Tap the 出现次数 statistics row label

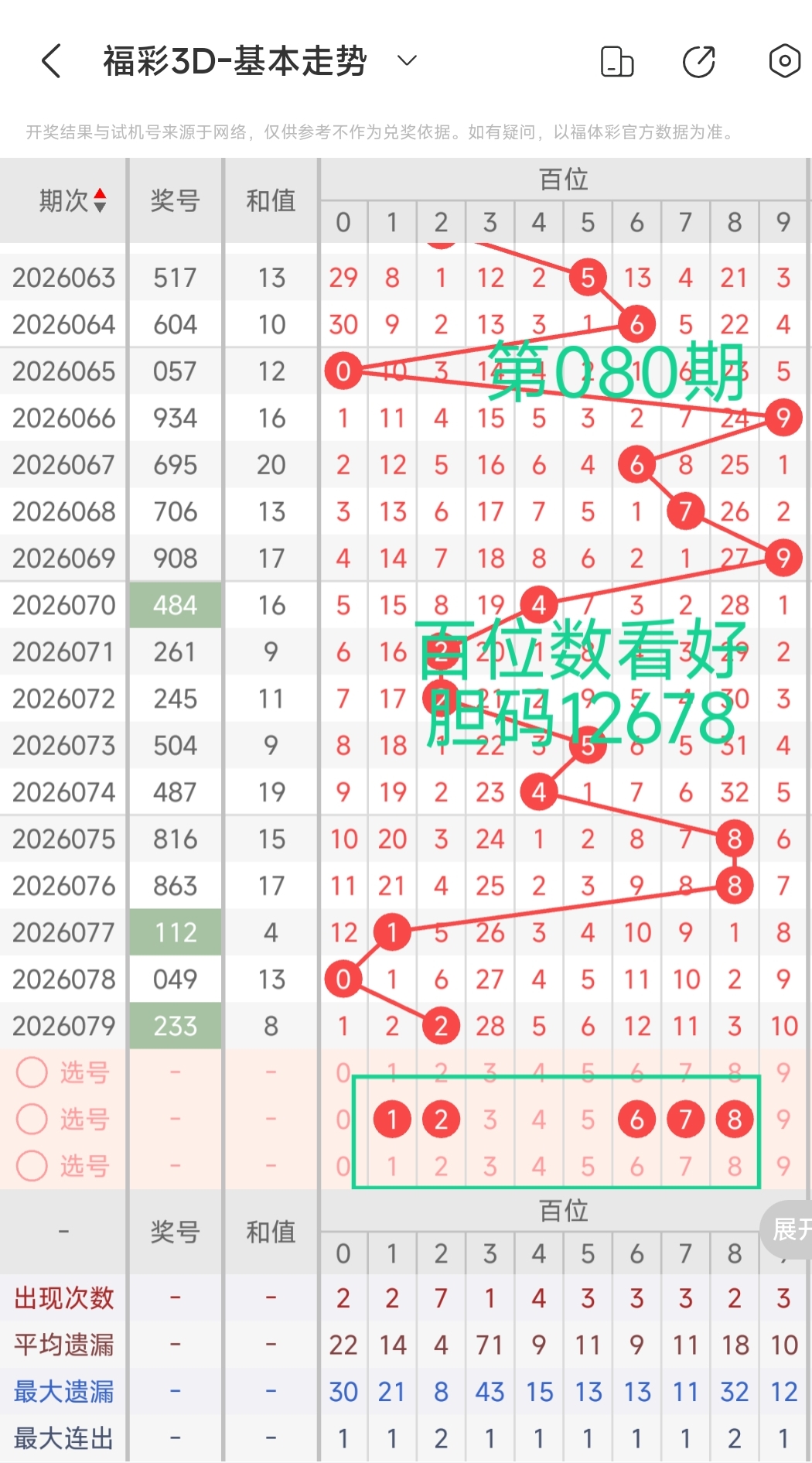tap(63, 1300)
